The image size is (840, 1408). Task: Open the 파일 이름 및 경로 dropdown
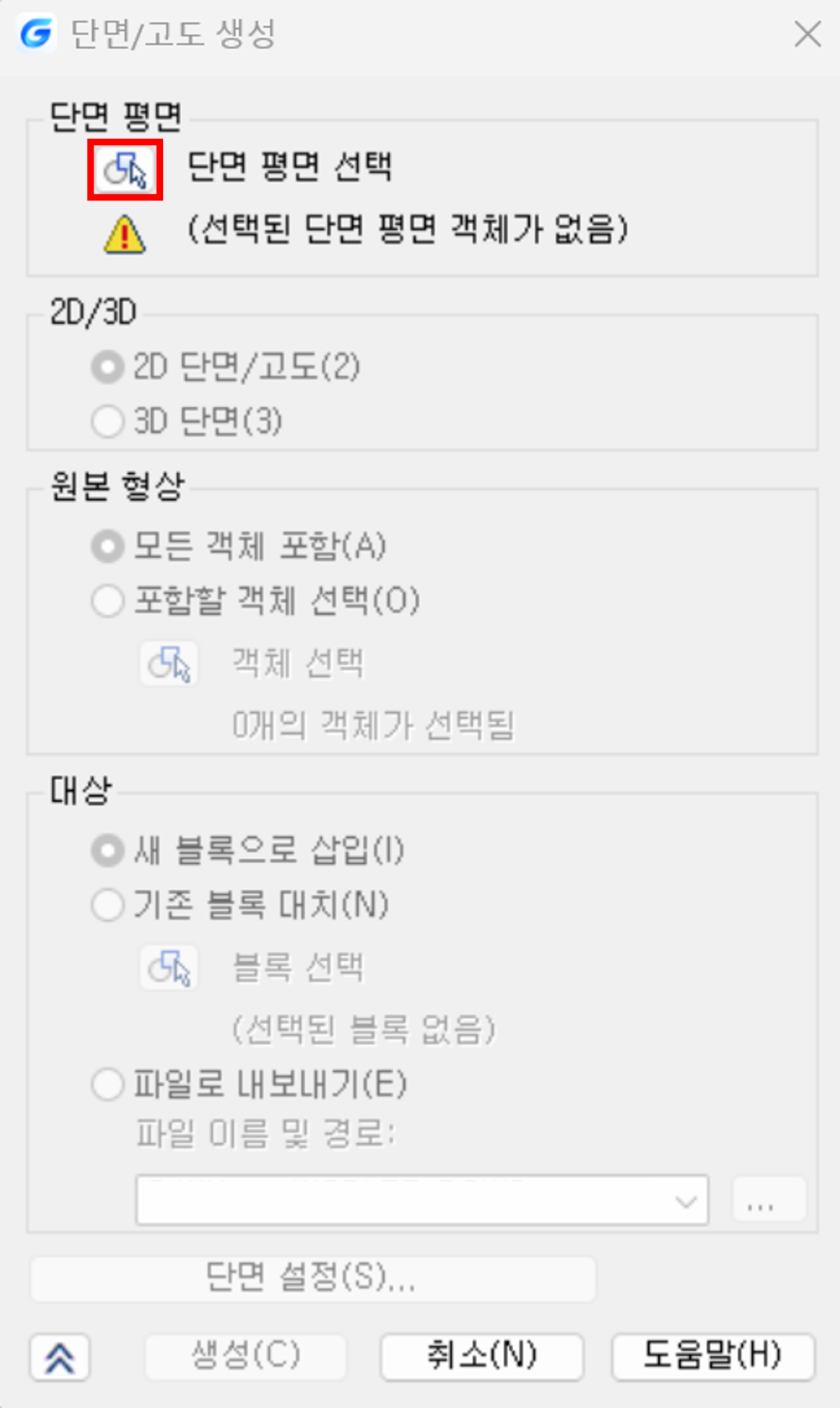[x=422, y=1200]
